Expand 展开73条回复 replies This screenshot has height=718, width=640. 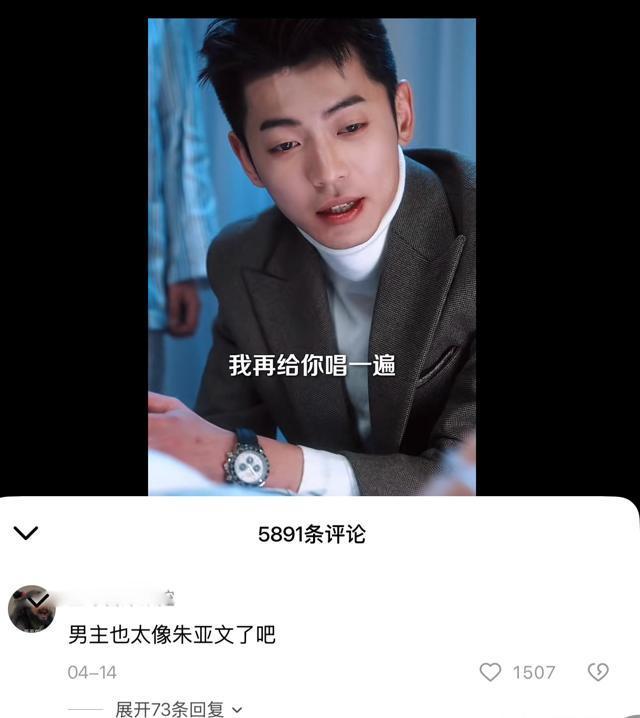tap(178, 709)
